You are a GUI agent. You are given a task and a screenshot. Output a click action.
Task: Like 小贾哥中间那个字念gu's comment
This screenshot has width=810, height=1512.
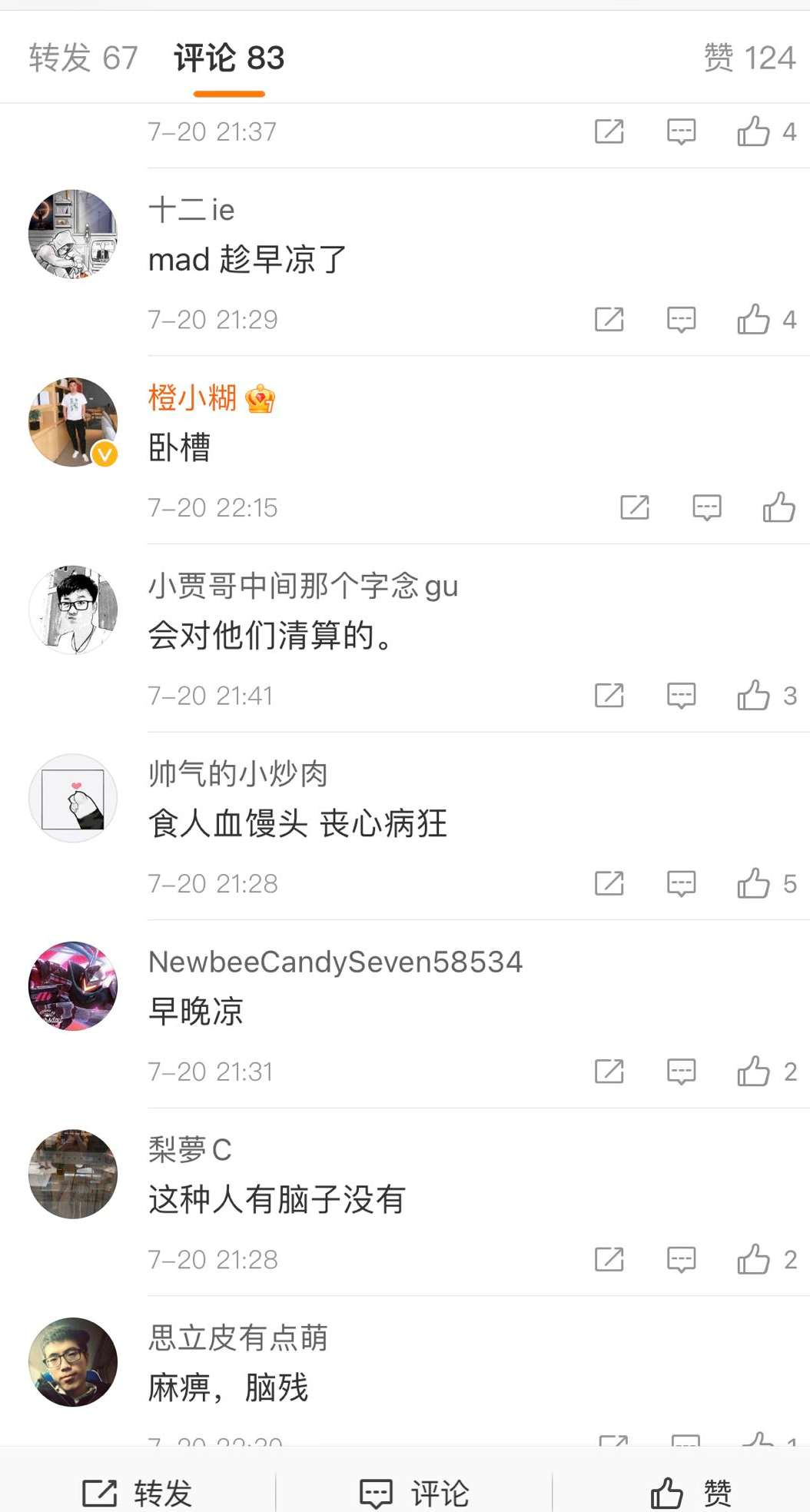coord(753,695)
